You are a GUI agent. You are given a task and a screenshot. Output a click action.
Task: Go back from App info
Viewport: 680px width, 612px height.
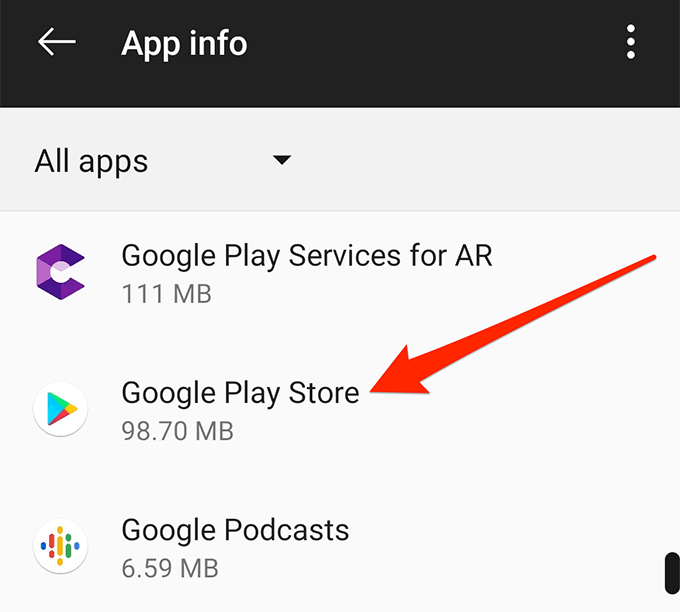(x=57, y=42)
